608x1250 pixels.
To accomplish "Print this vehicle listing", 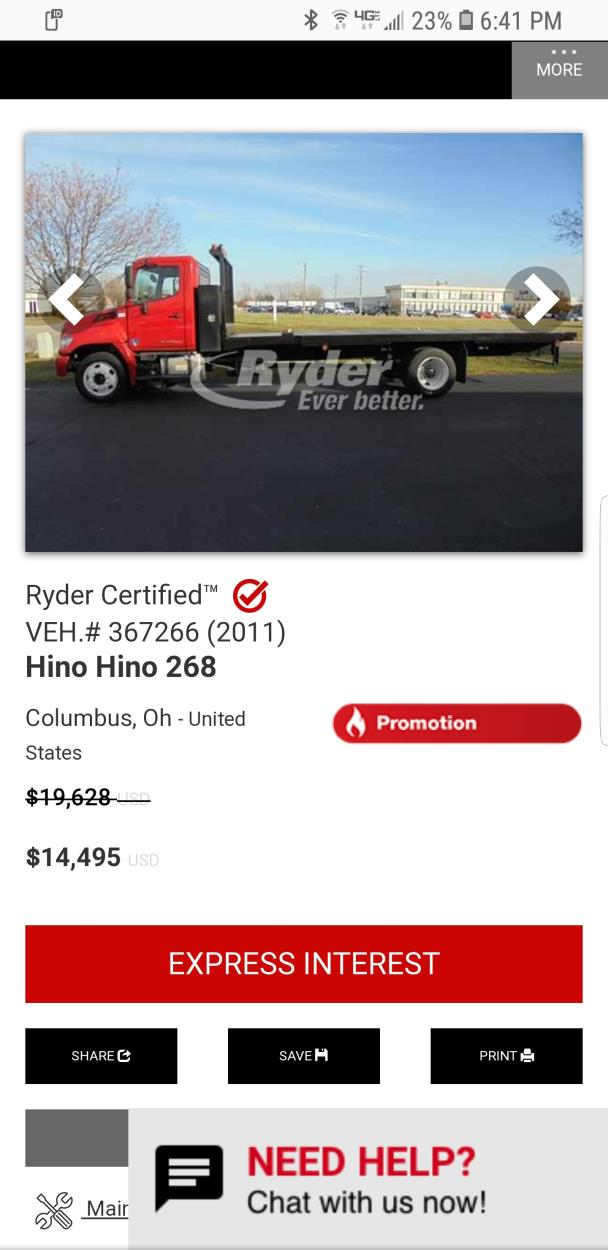I will coord(506,1056).
